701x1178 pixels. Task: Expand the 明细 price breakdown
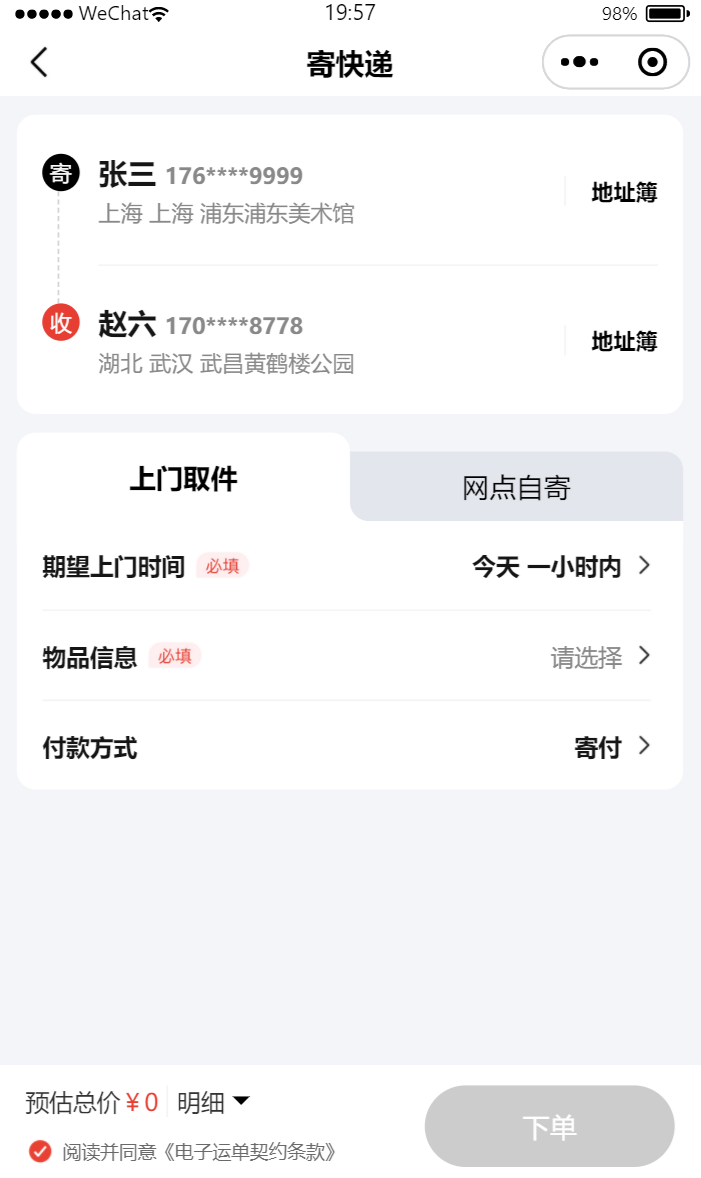(x=213, y=1102)
